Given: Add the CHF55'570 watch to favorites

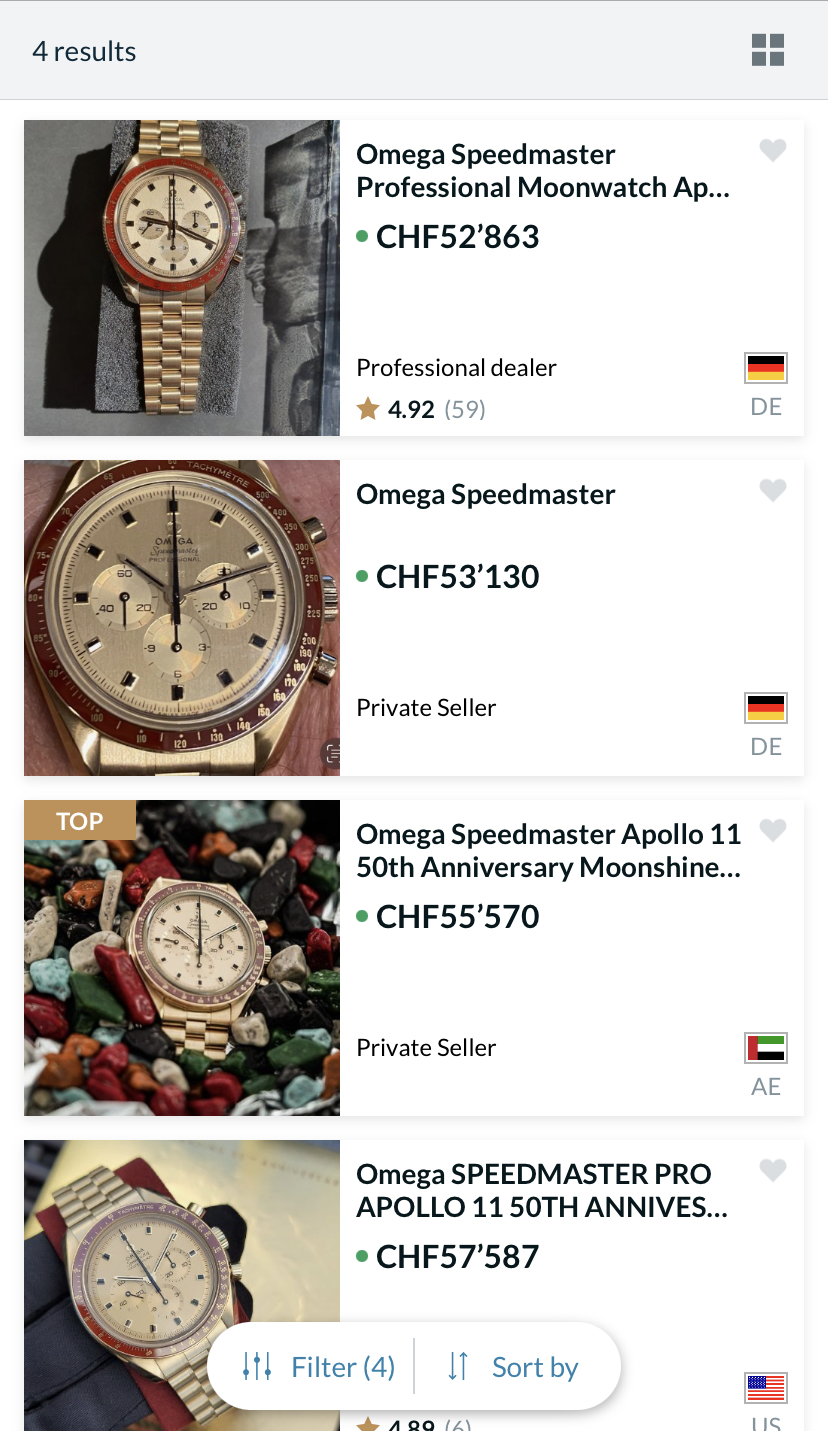Looking at the screenshot, I should click(x=773, y=831).
